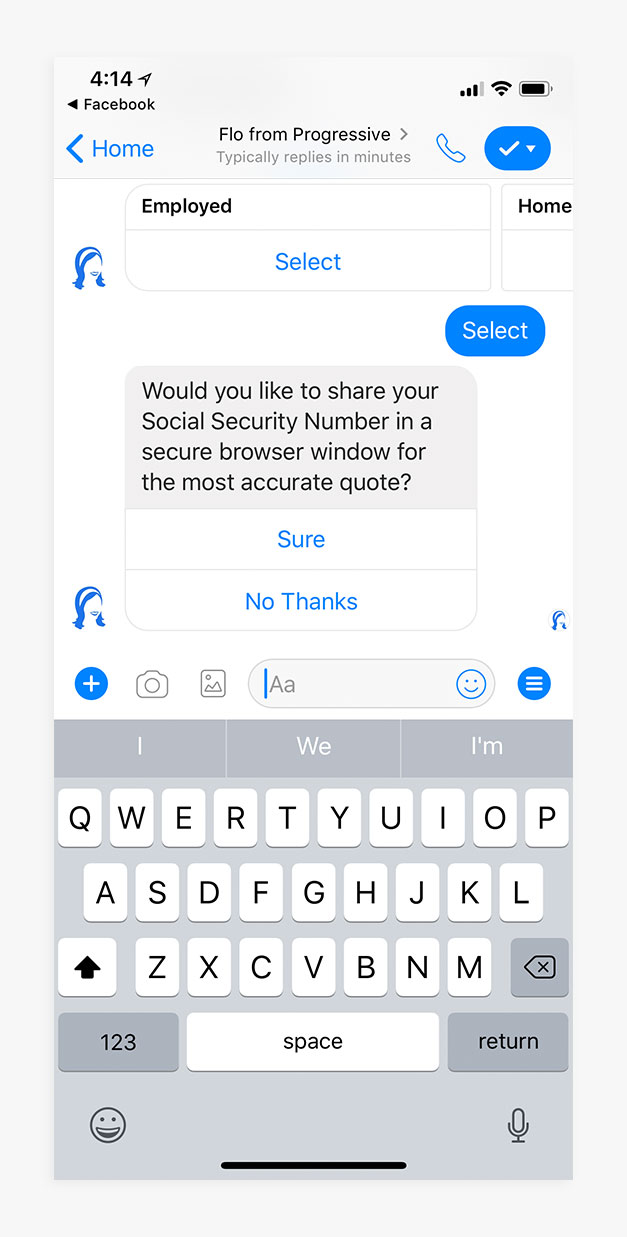The image size is (627, 1237).
Task: Open the camera
Action: [x=152, y=684]
